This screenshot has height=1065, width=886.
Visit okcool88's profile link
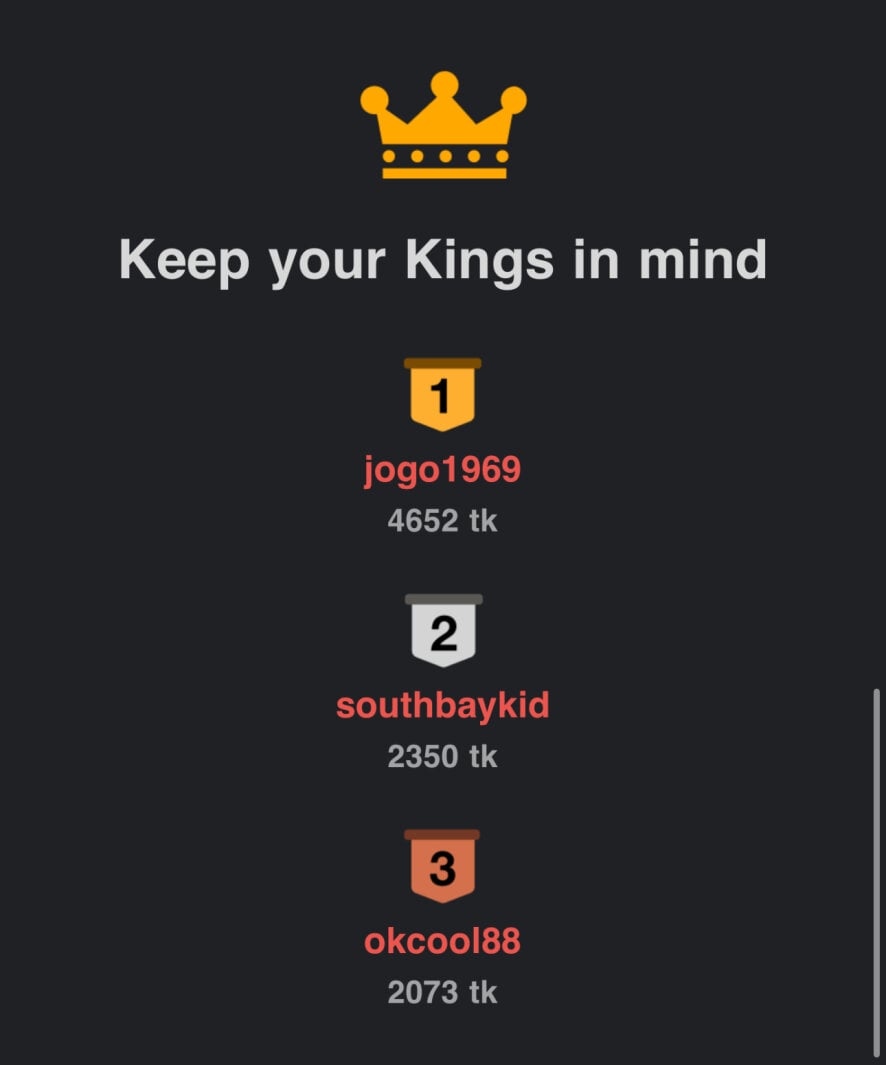tap(442, 942)
